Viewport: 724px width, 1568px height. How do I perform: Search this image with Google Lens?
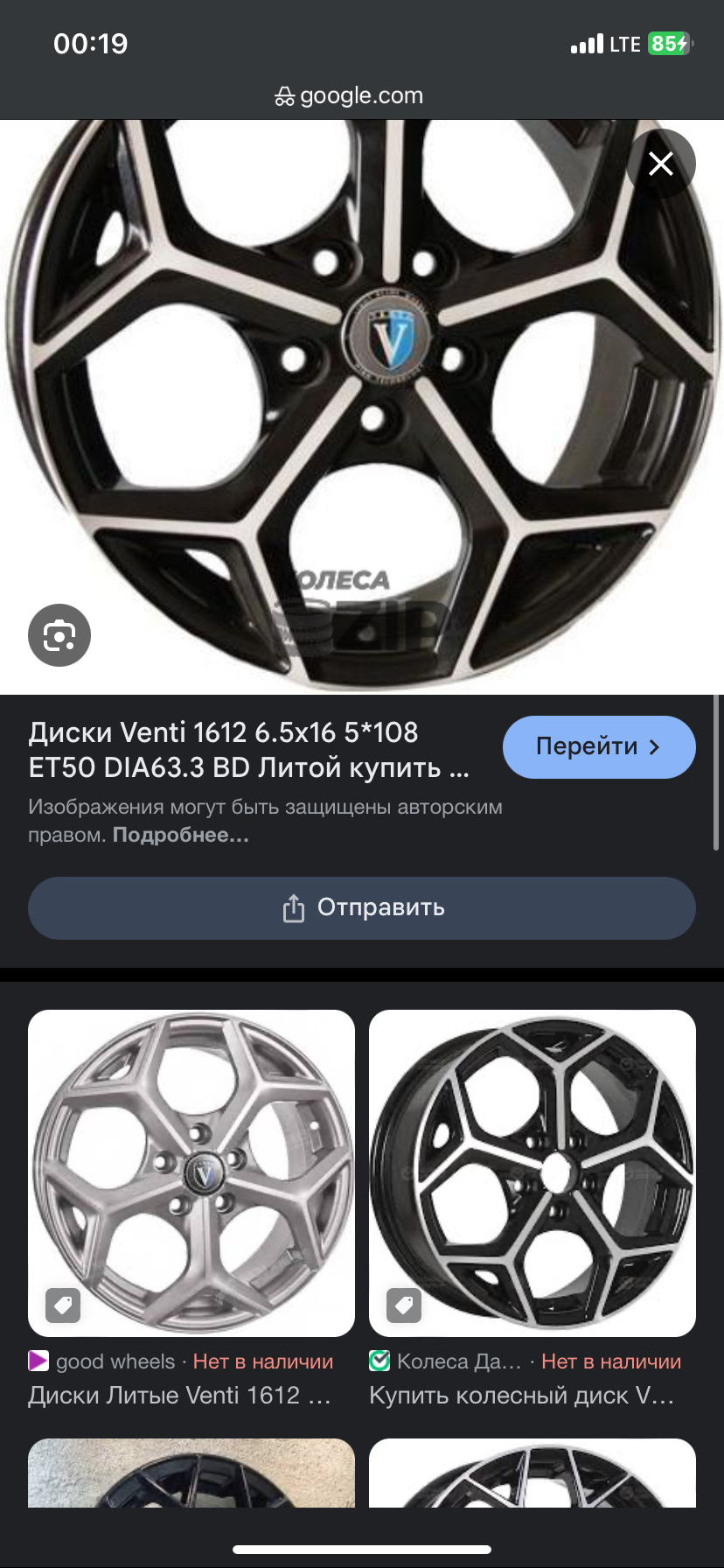pos(59,635)
